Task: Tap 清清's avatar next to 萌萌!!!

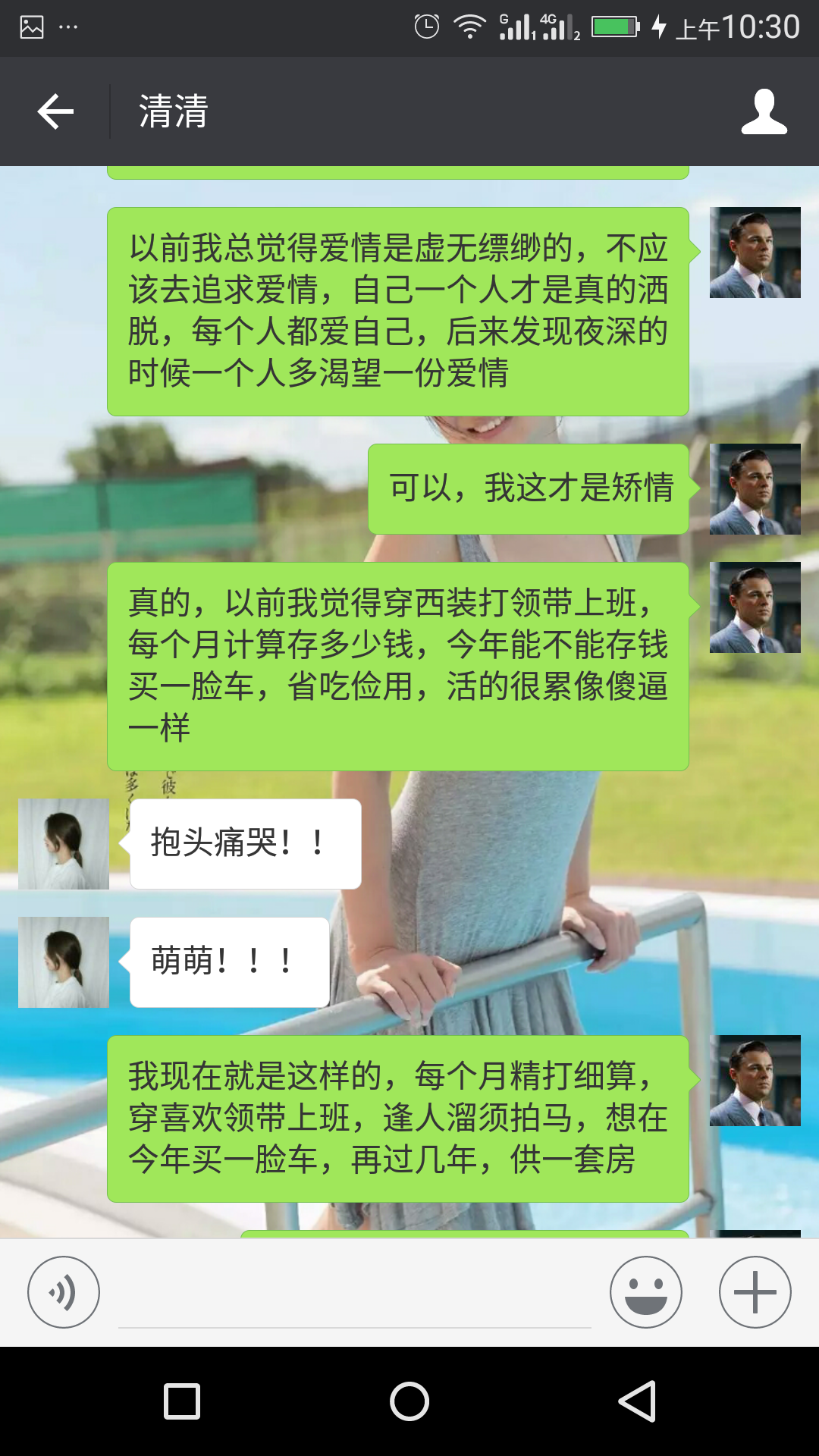Action: [x=64, y=962]
